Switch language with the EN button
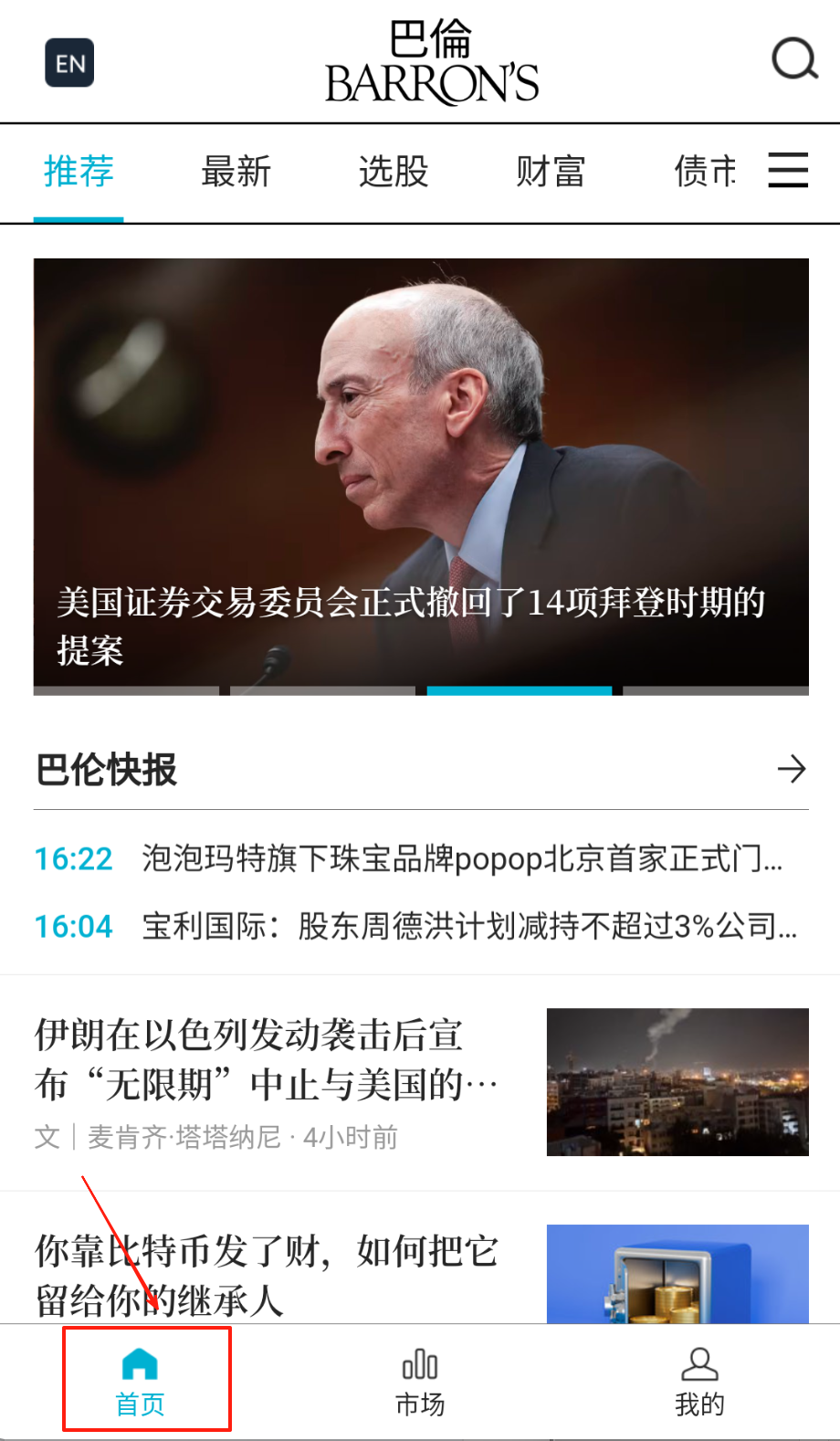Screen dimensions: 840x1441 (x=69, y=63)
